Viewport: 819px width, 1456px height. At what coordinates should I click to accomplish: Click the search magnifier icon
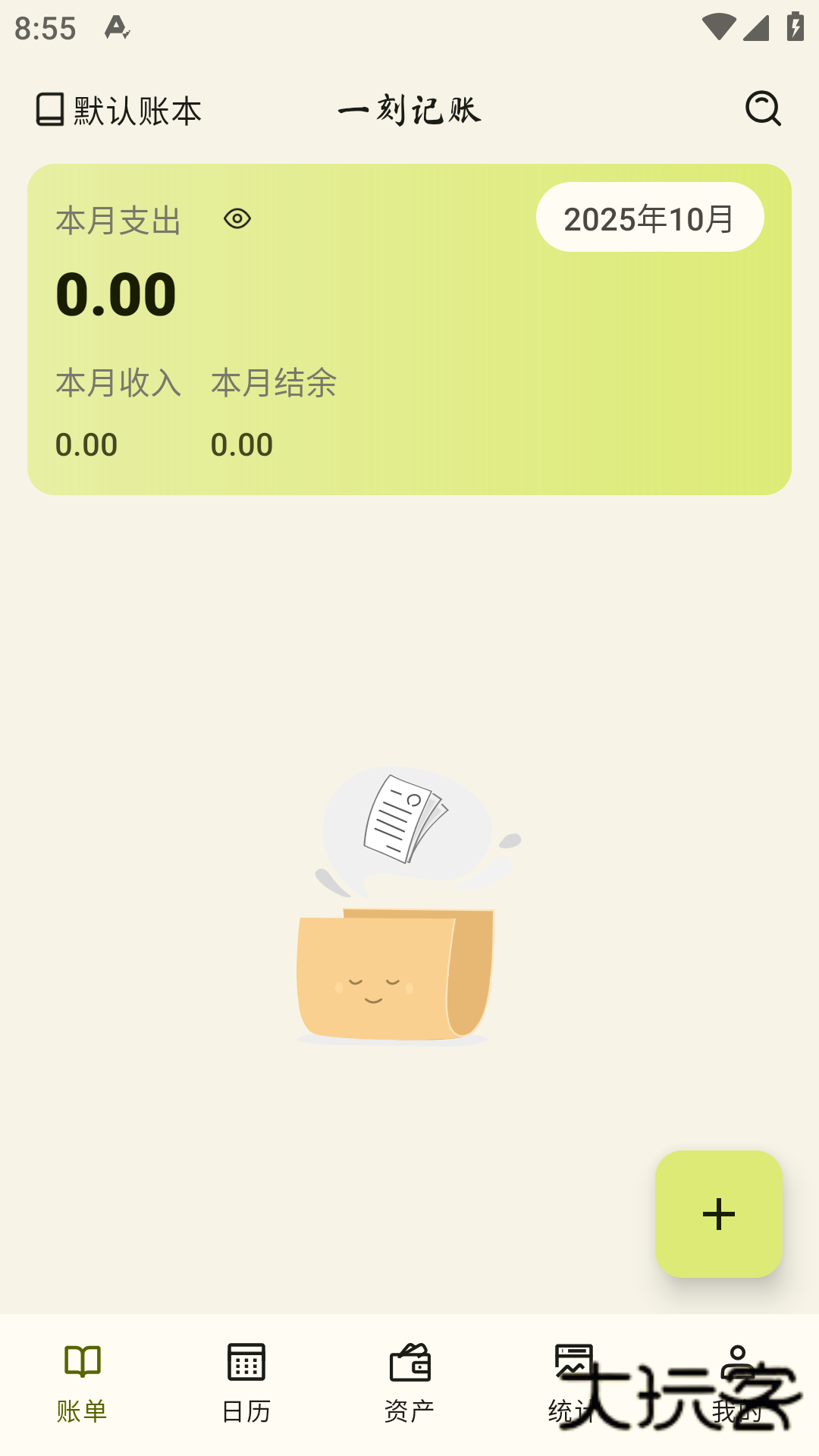764,108
